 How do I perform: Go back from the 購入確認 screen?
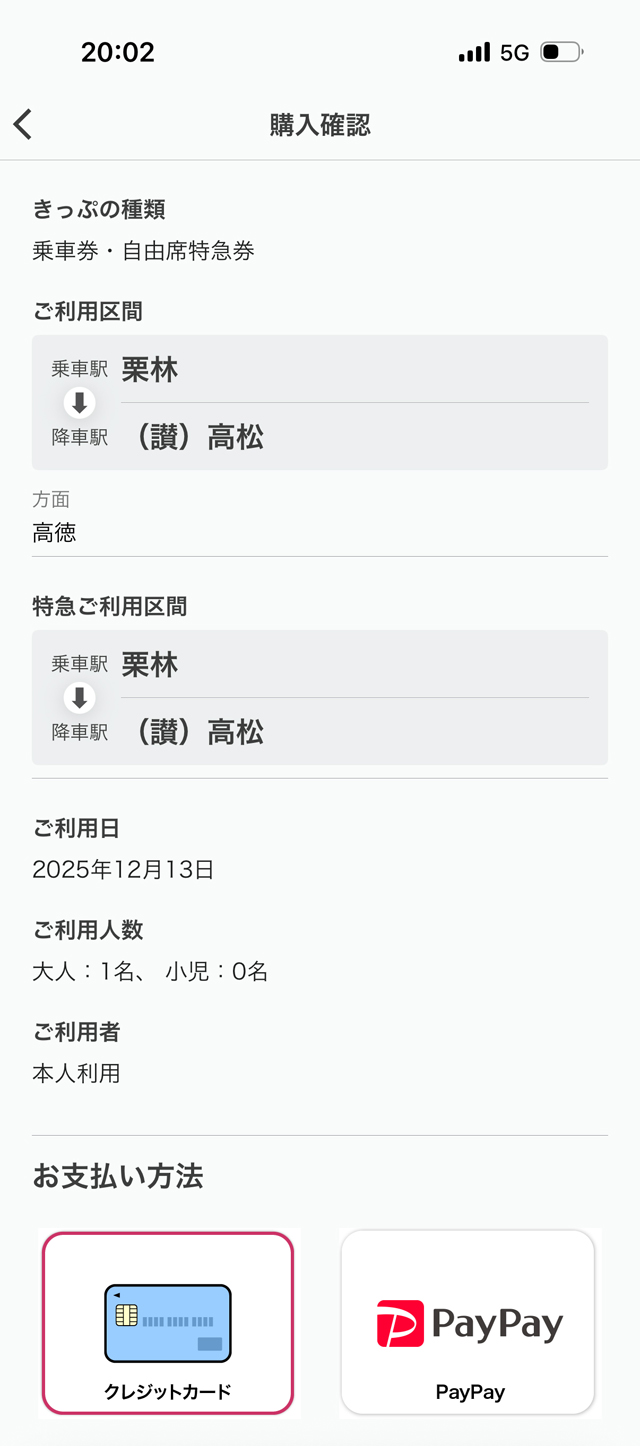point(24,124)
